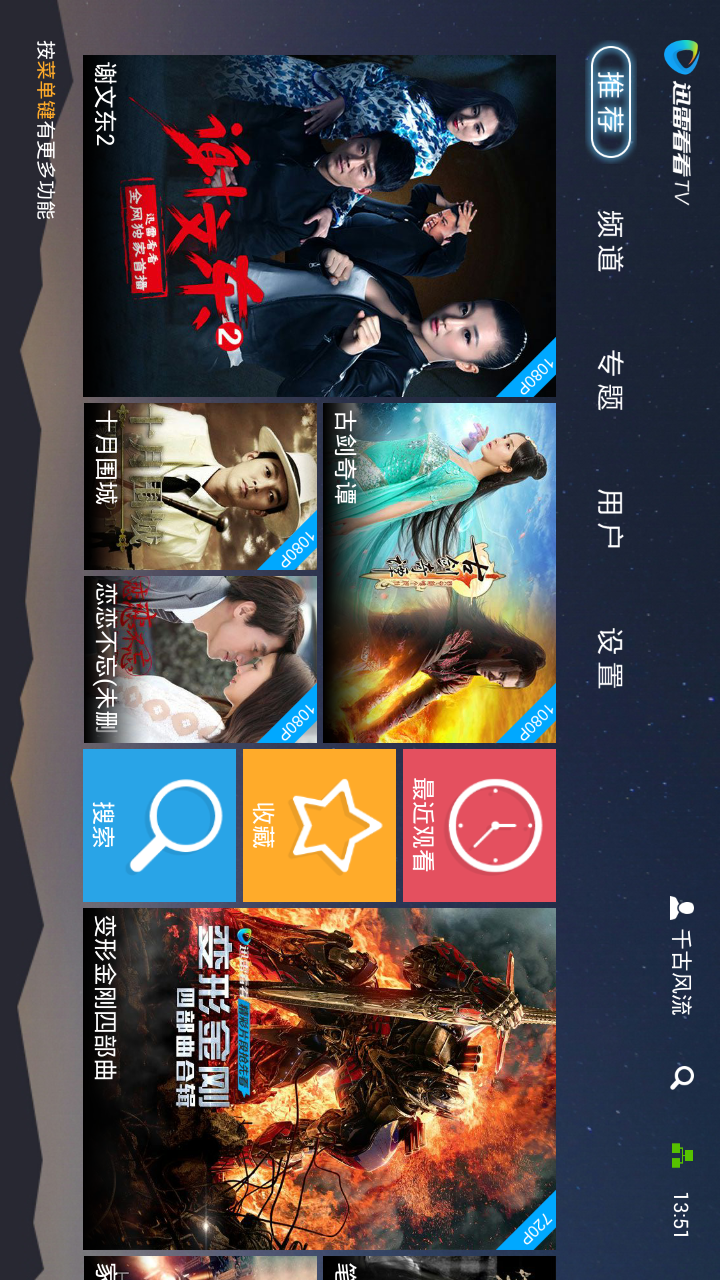Open the 十月围城 movie tile
Image resolution: width=720 pixels, height=1280 pixels.
point(200,487)
